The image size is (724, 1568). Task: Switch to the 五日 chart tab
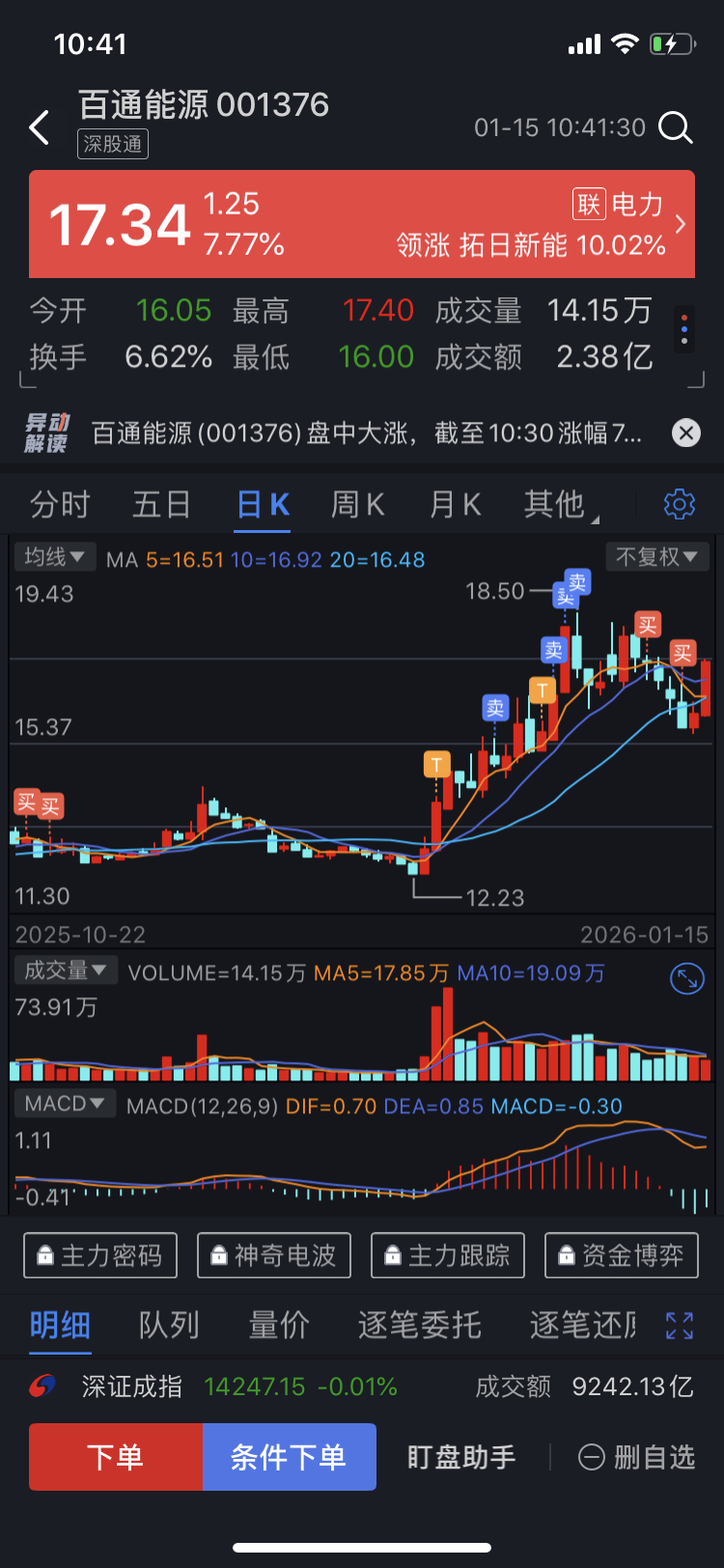161,504
